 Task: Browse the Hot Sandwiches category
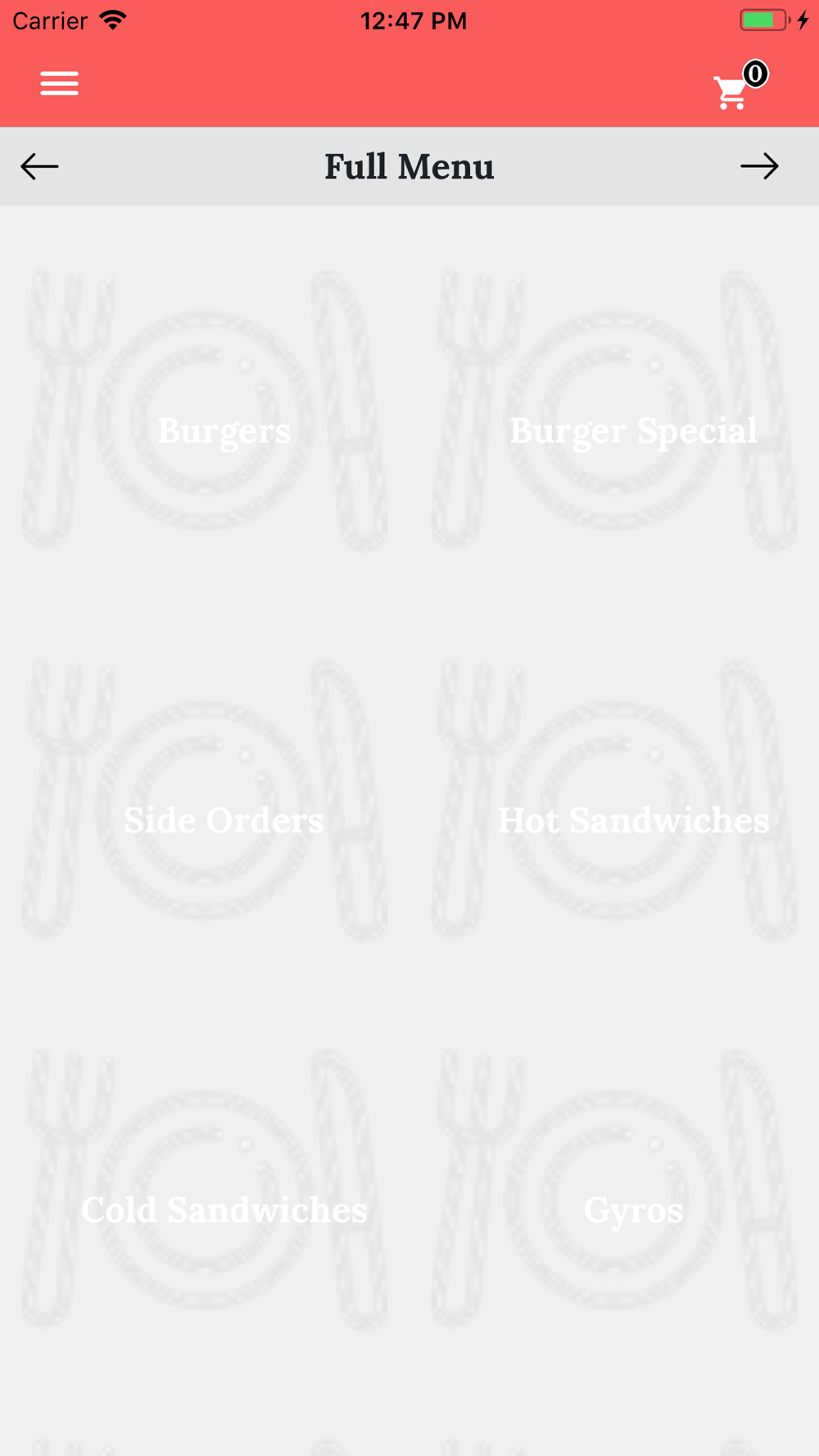click(614, 801)
